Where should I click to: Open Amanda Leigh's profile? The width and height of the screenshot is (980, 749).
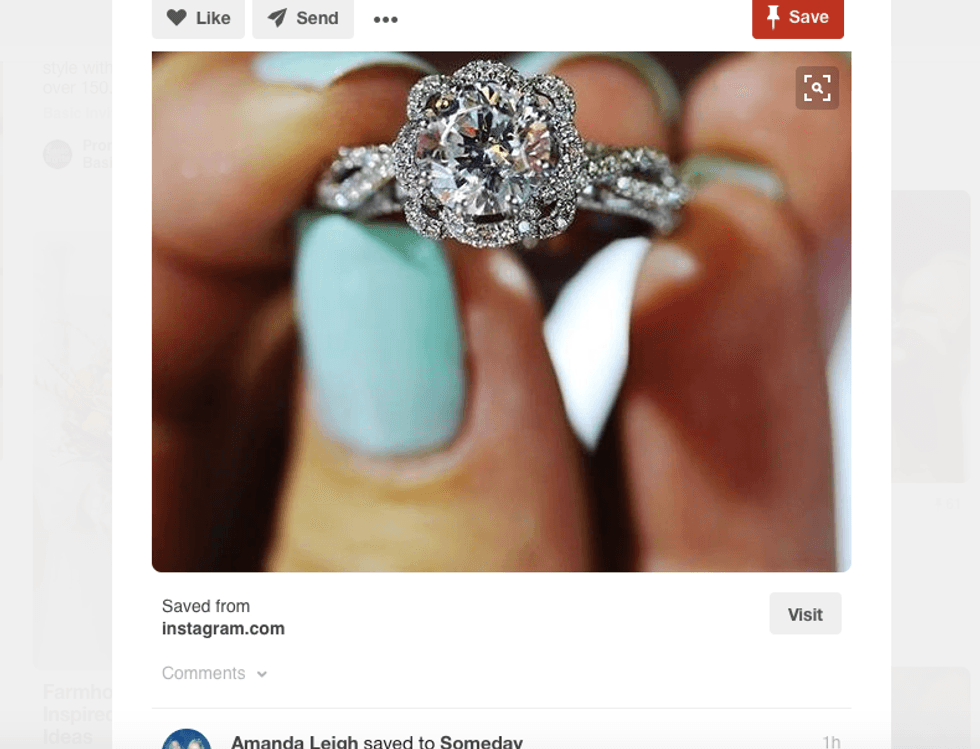(x=294, y=742)
